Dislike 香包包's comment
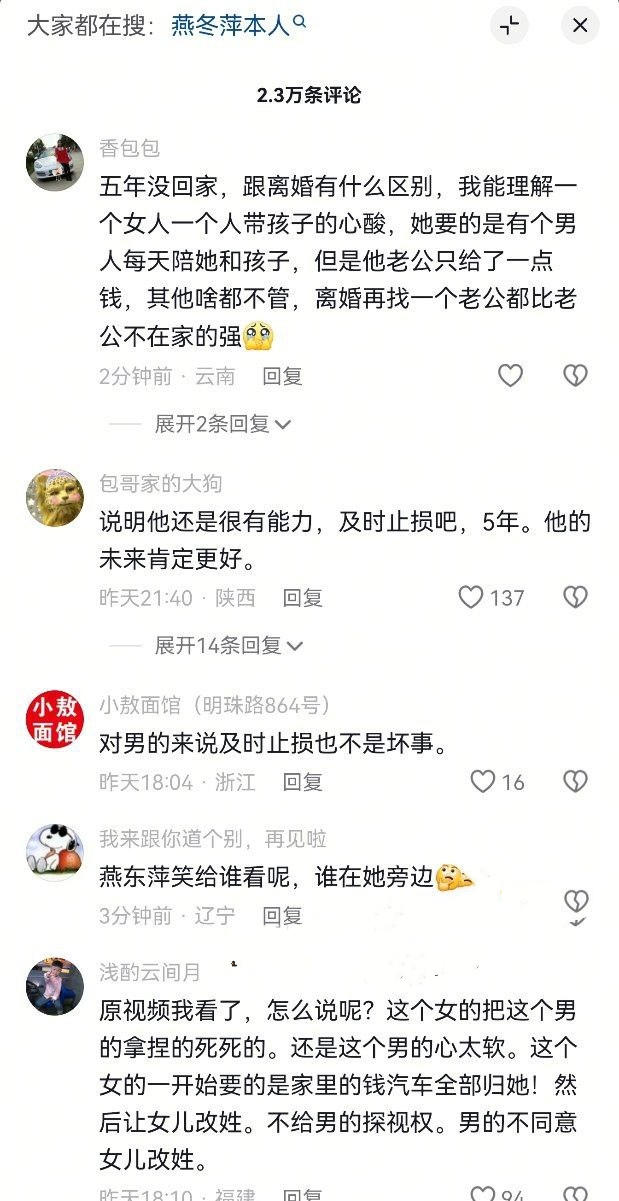Screen dimensions: 619x1201 [x=575, y=376]
